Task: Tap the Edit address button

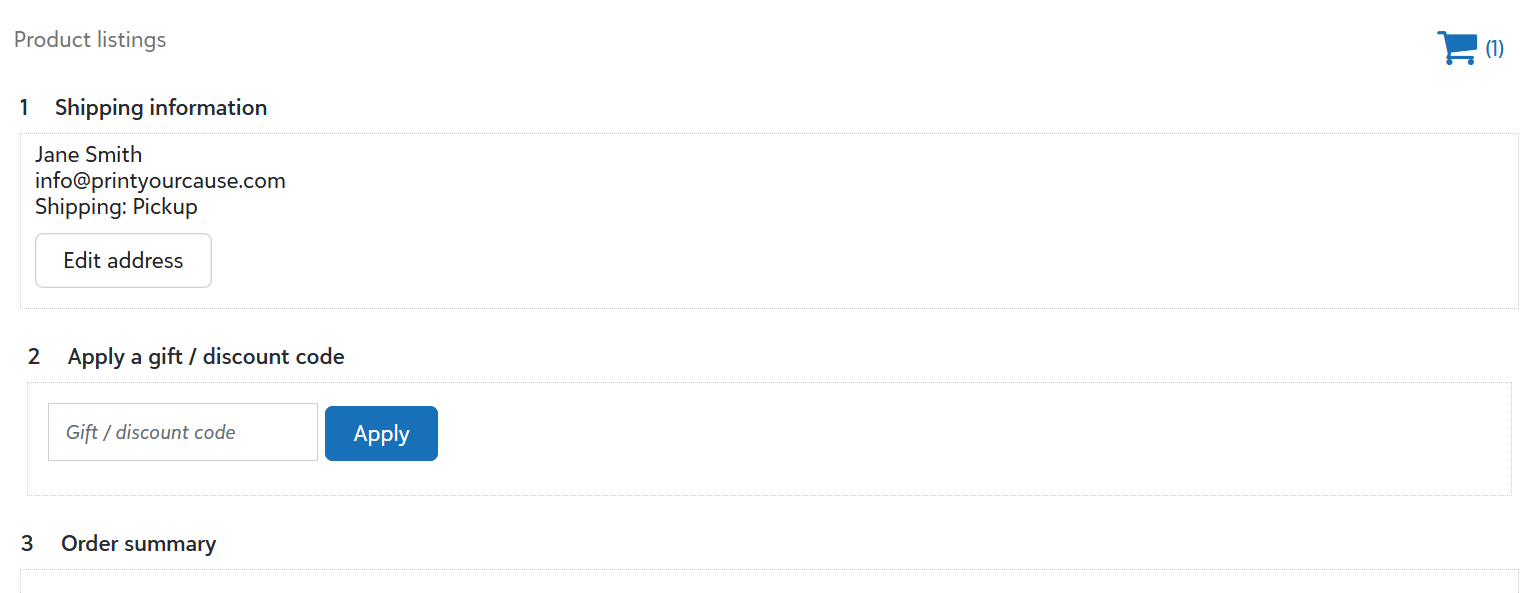Action: [123, 260]
